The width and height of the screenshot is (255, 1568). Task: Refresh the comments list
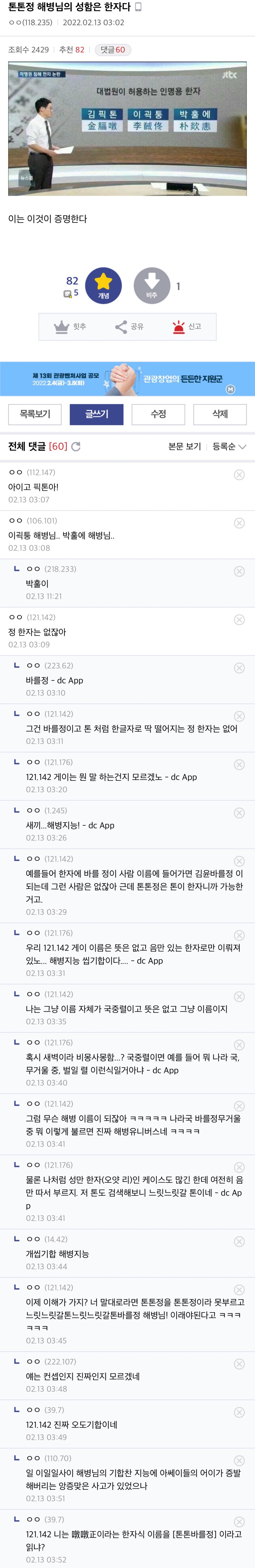point(76,446)
